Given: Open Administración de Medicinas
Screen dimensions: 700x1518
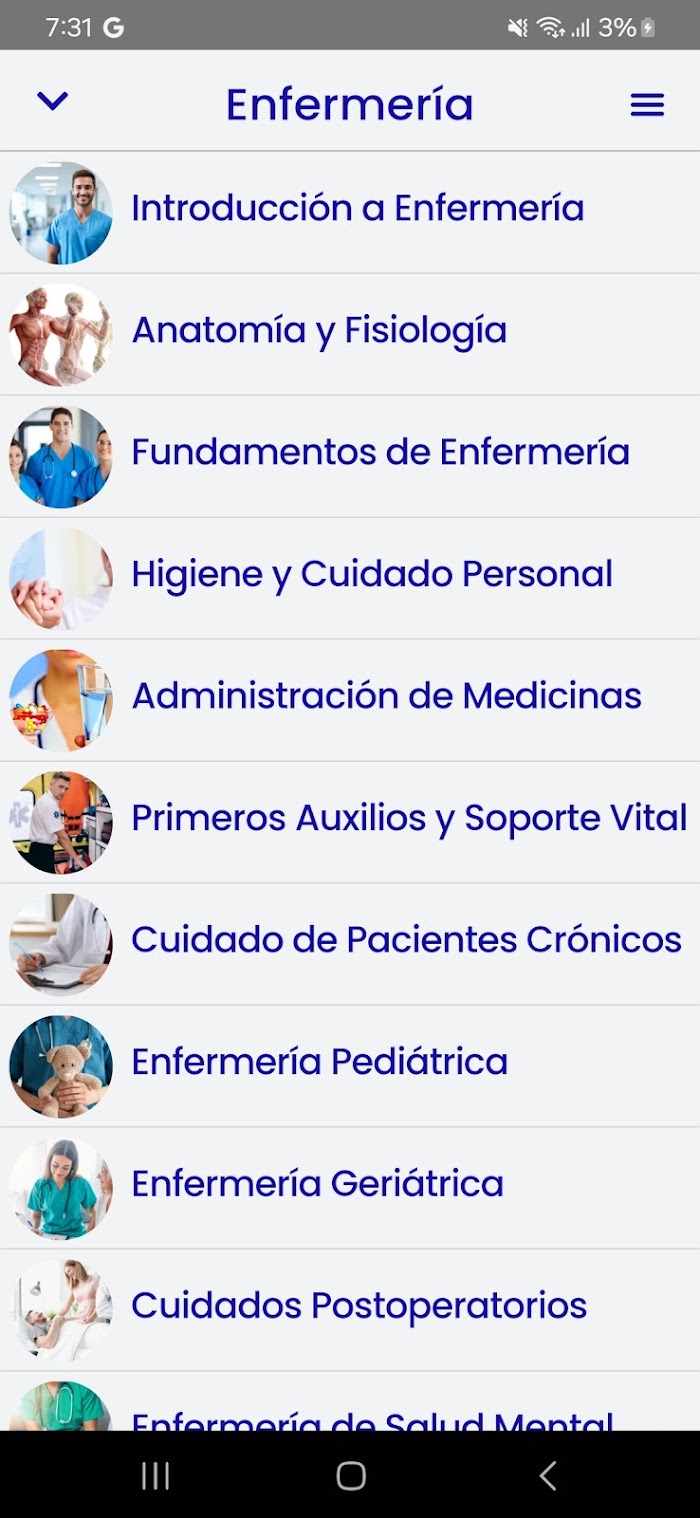Looking at the screenshot, I should coord(350,701).
